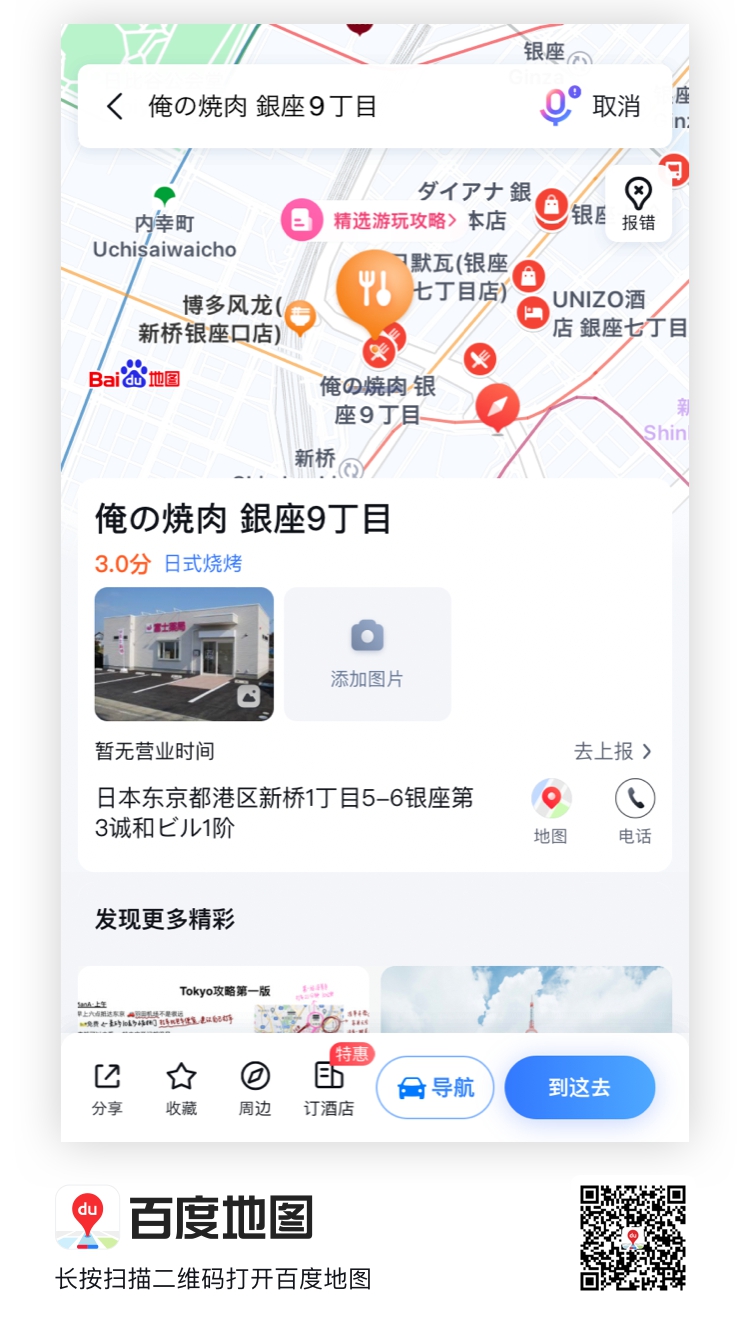Viewport: 750px width, 1334px height.
Task: Open the 地图 location shortcut
Action: [x=551, y=812]
